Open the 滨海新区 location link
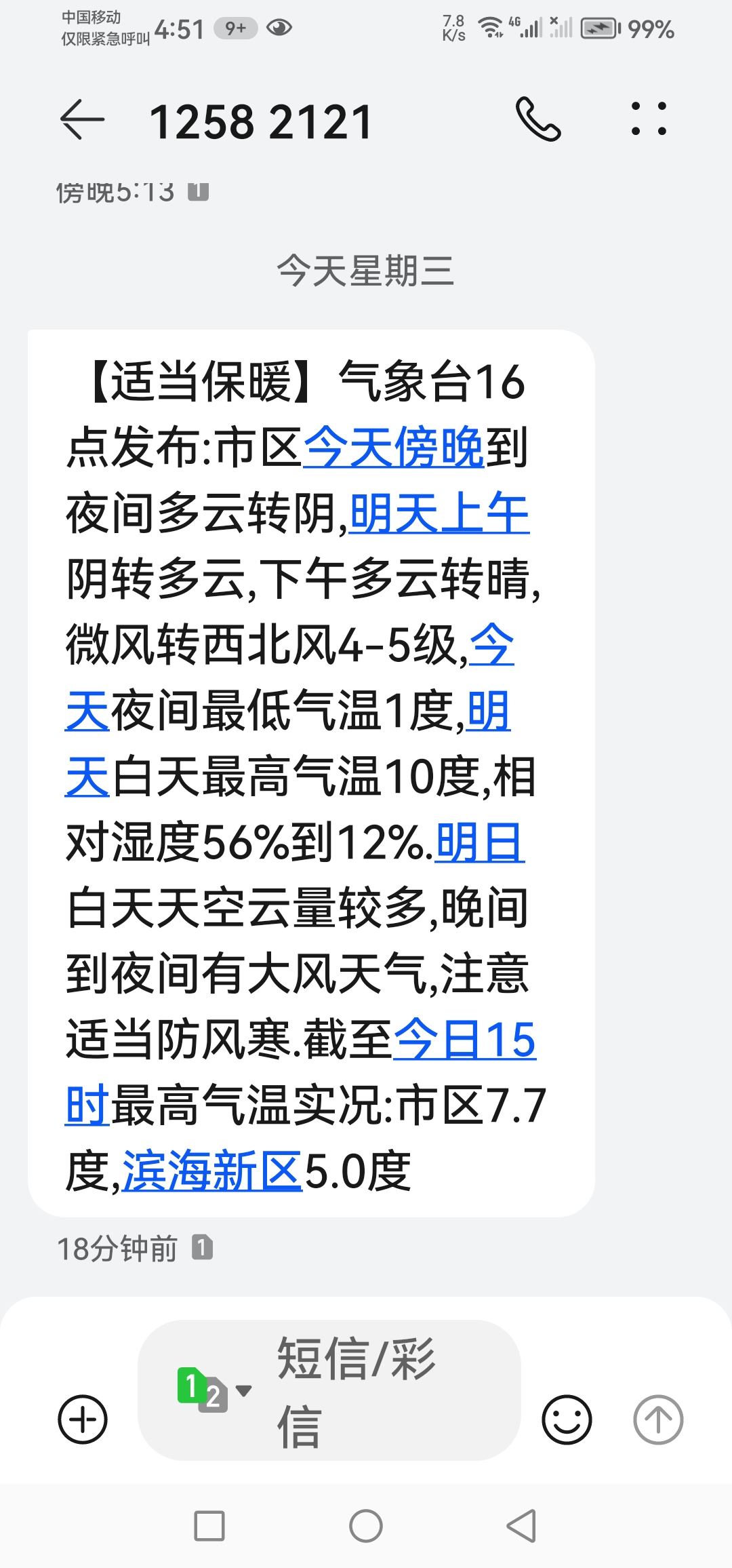Image resolution: width=732 pixels, height=1568 pixels. tap(212, 1172)
